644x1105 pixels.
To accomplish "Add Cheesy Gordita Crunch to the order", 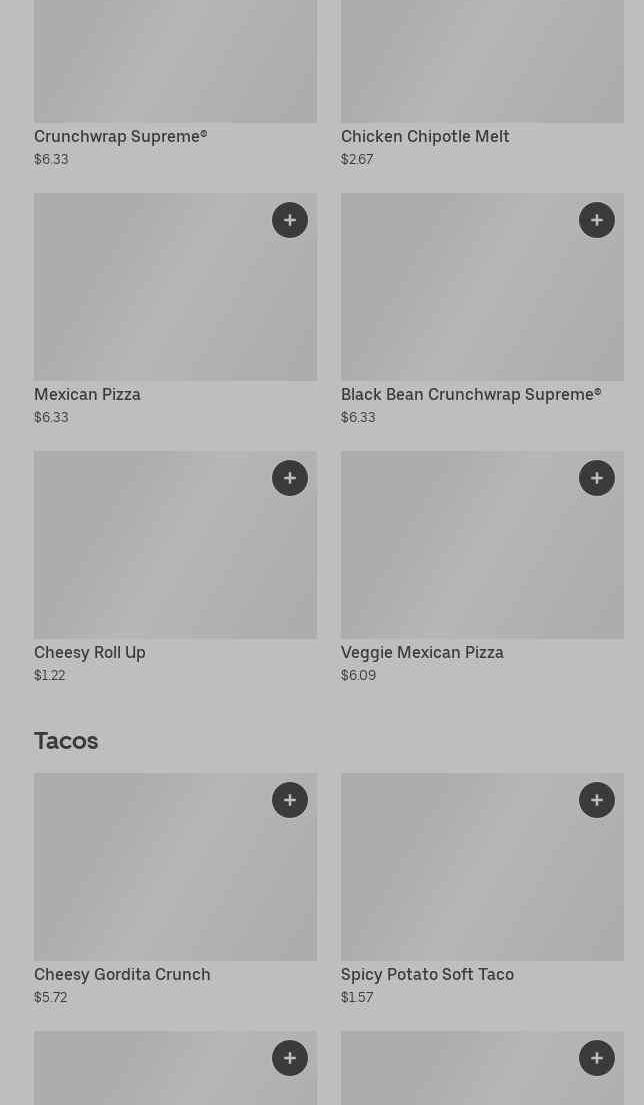I will (x=290, y=800).
